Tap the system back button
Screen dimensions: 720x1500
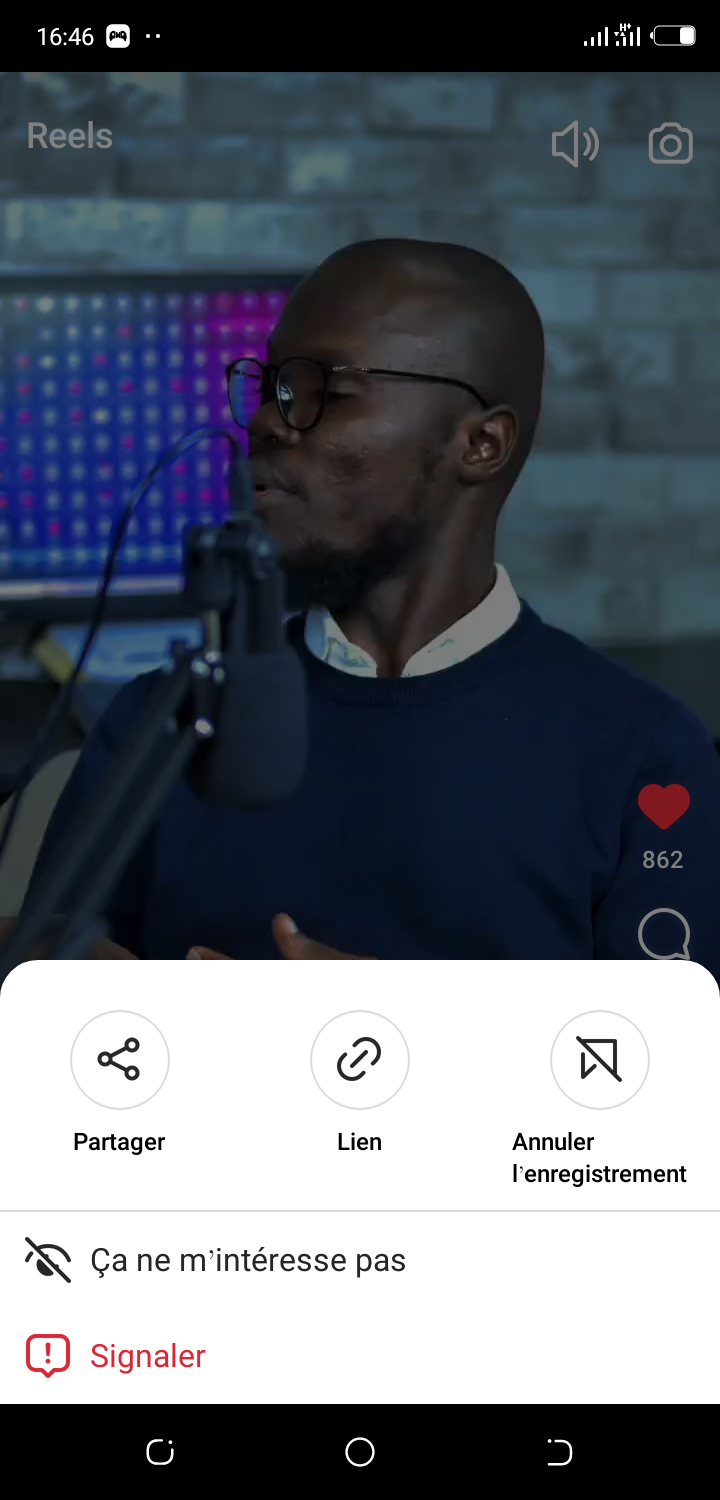560,1452
